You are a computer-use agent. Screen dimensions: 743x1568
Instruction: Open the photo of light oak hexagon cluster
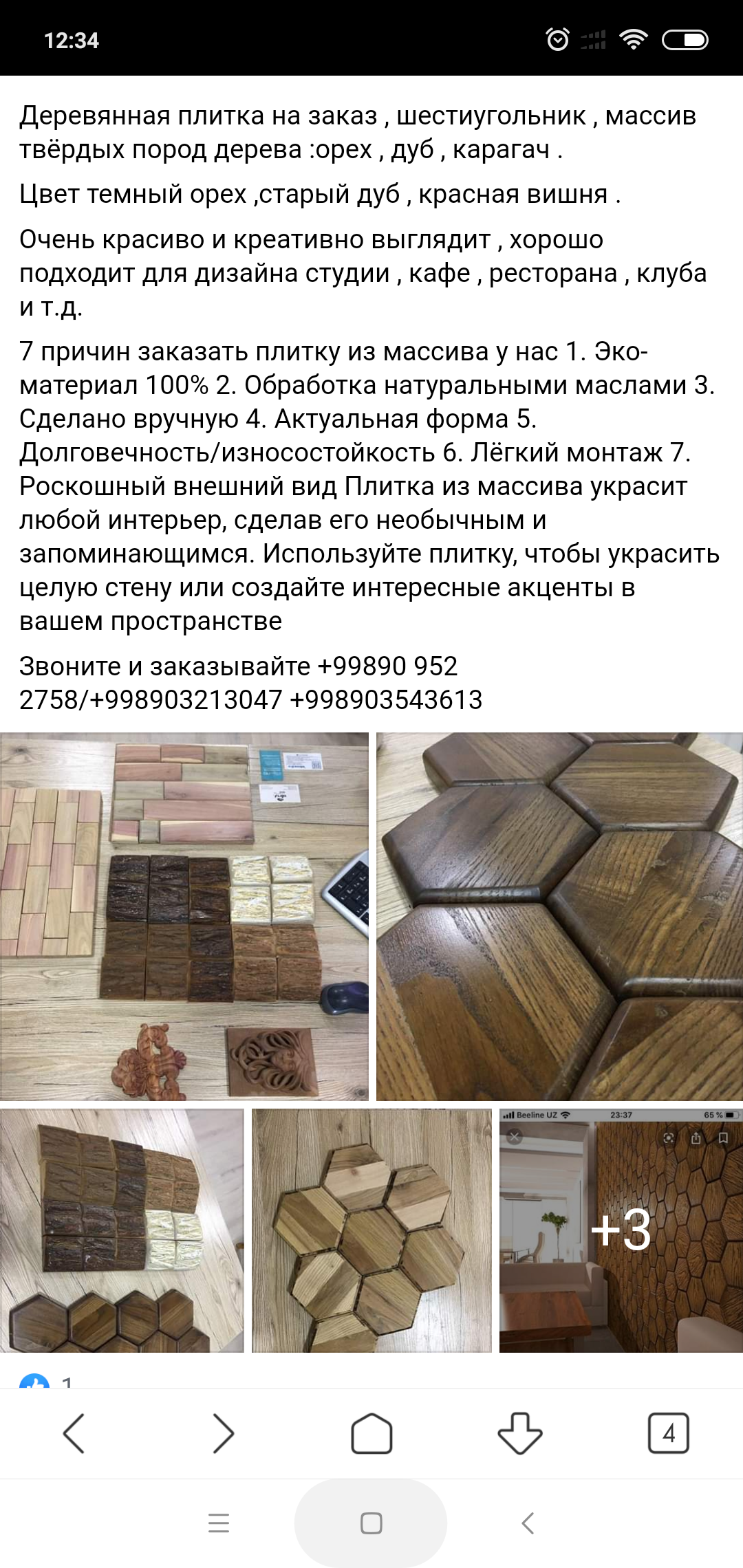(371, 1230)
